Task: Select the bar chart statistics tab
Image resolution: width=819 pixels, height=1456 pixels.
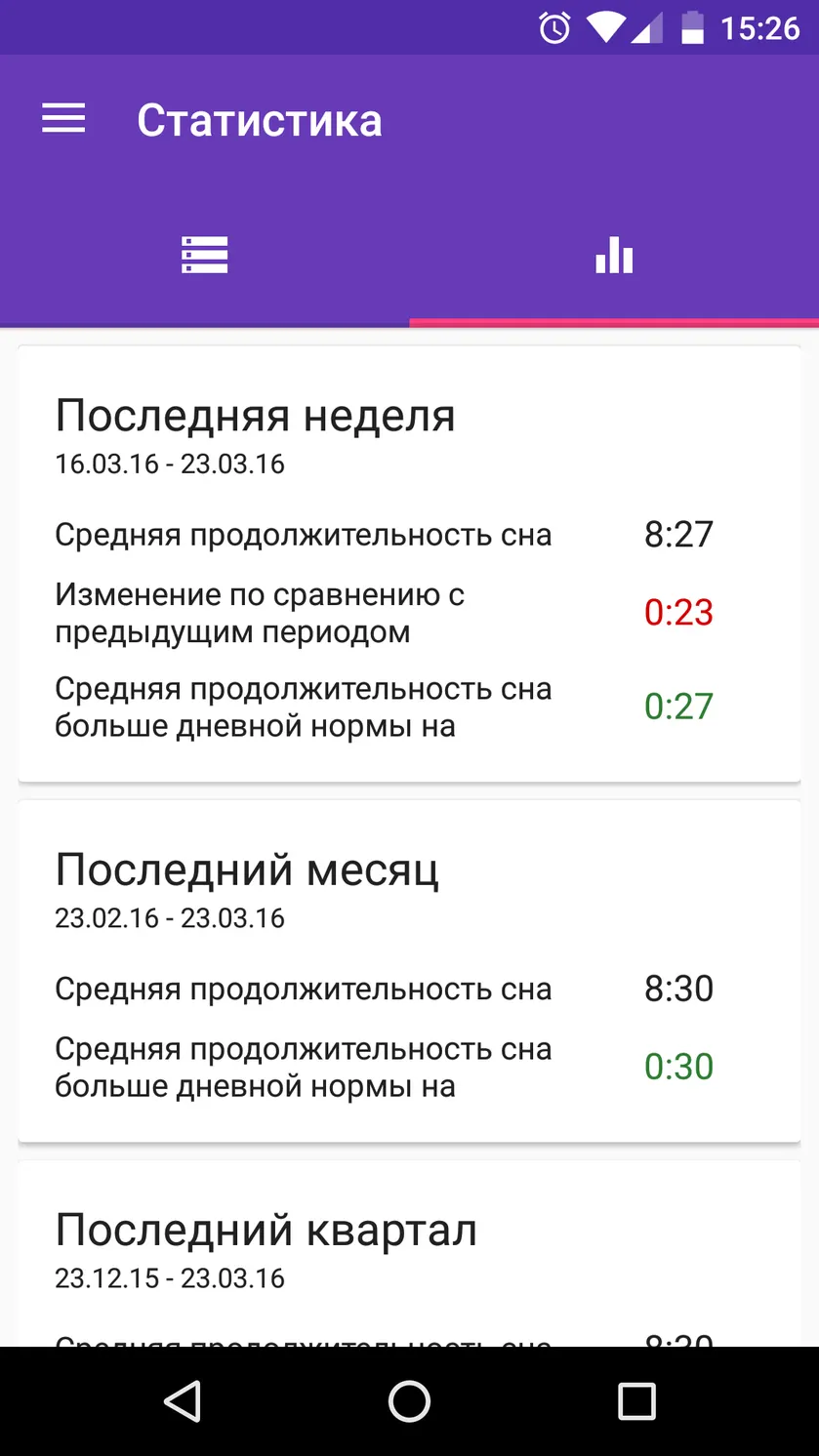Action: click(614, 256)
